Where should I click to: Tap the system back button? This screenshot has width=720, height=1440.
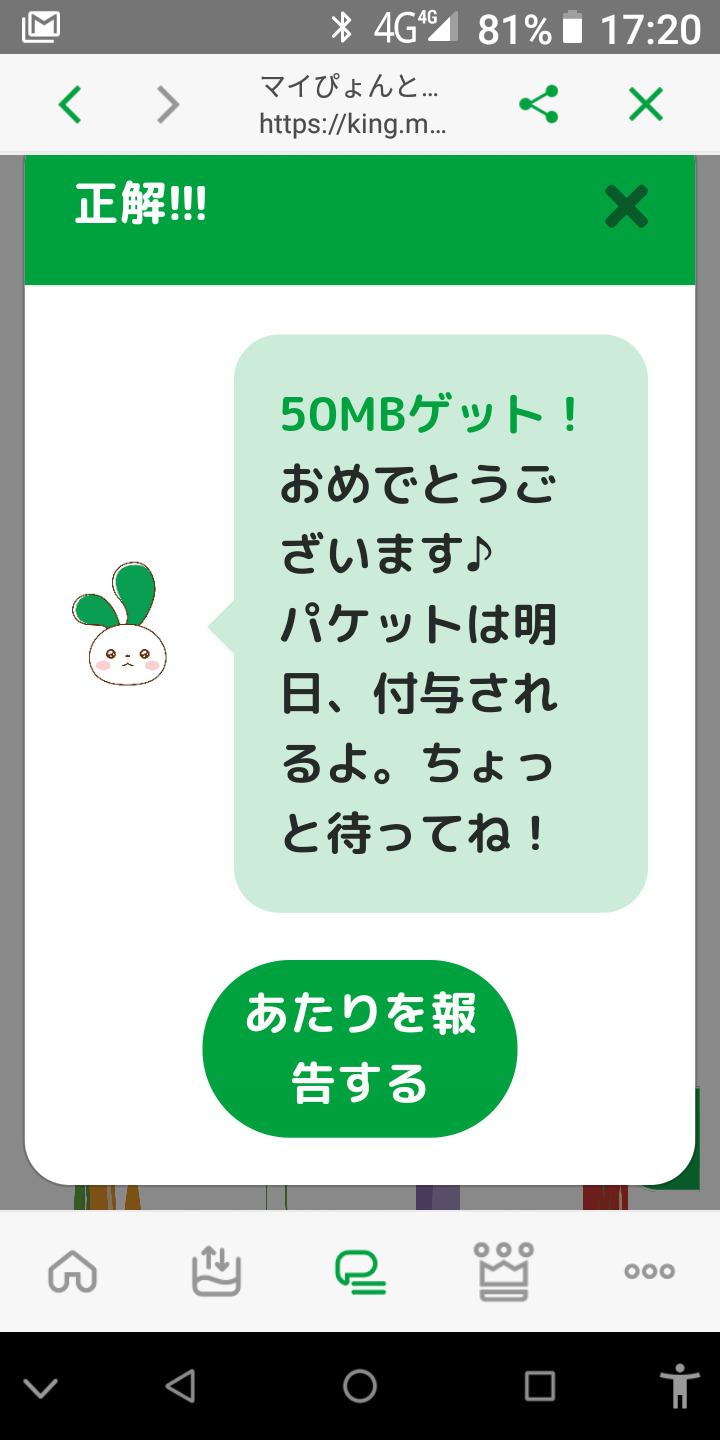click(x=180, y=1386)
